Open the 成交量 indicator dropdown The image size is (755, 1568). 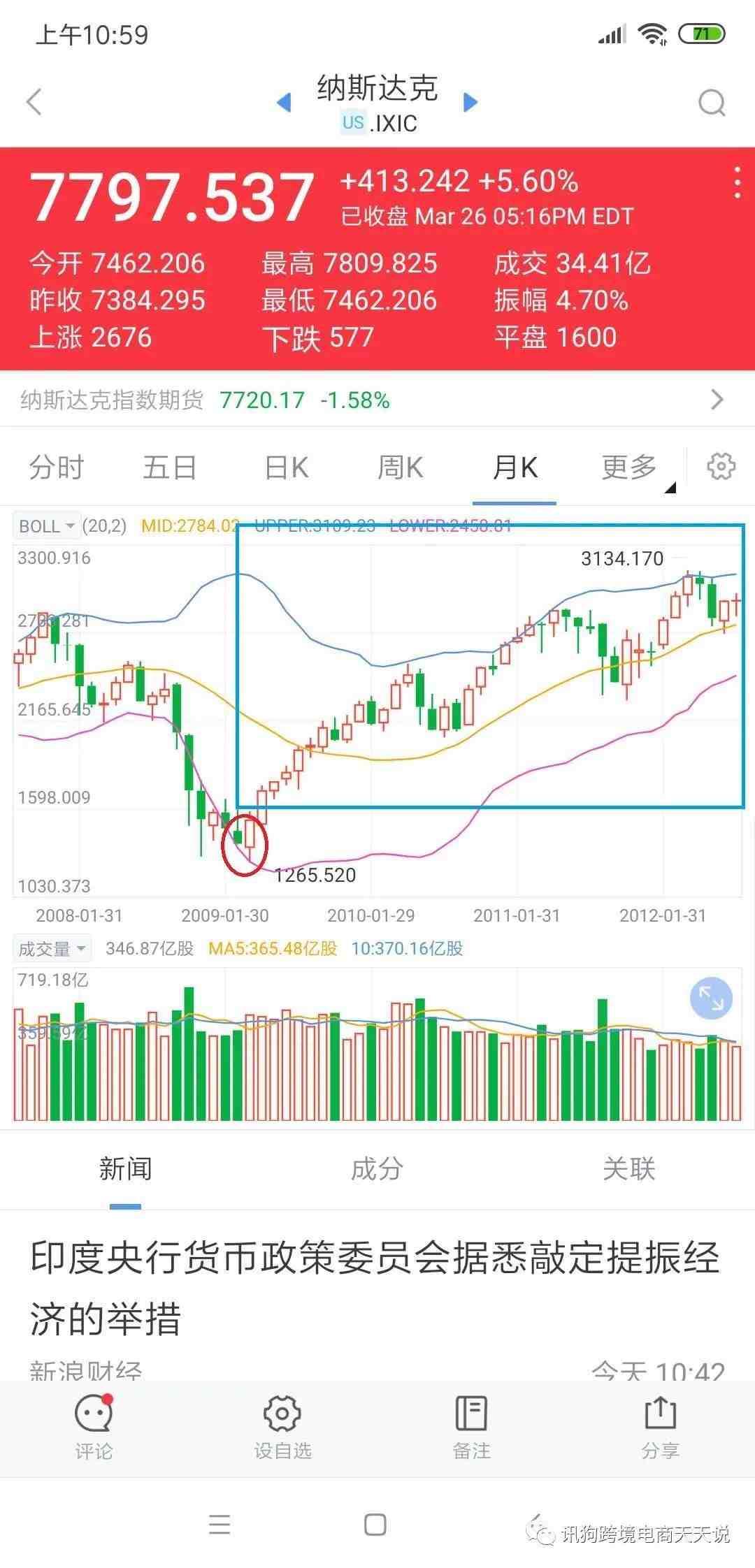pos(51,949)
